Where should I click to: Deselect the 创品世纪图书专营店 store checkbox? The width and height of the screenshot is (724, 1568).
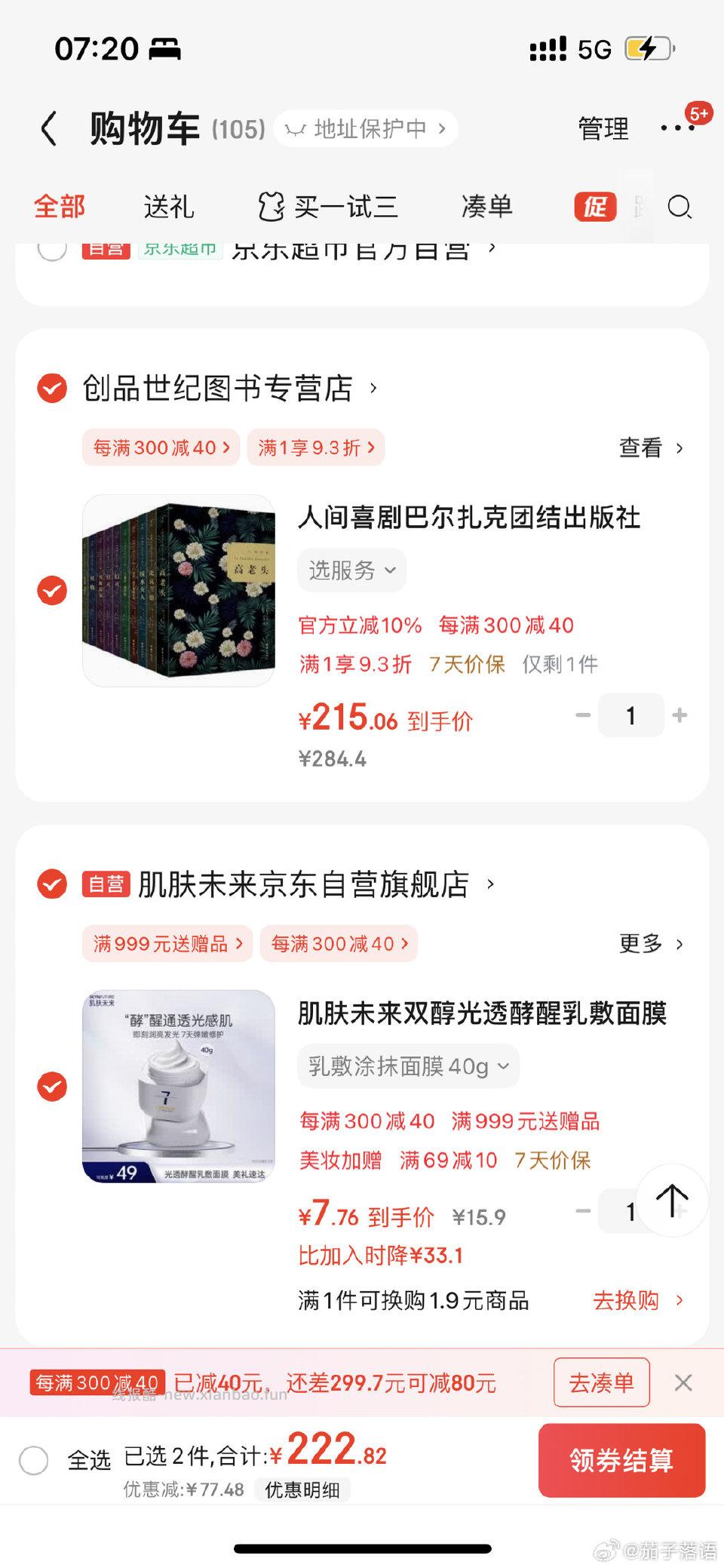pyautogui.click(x=52, y=389)
